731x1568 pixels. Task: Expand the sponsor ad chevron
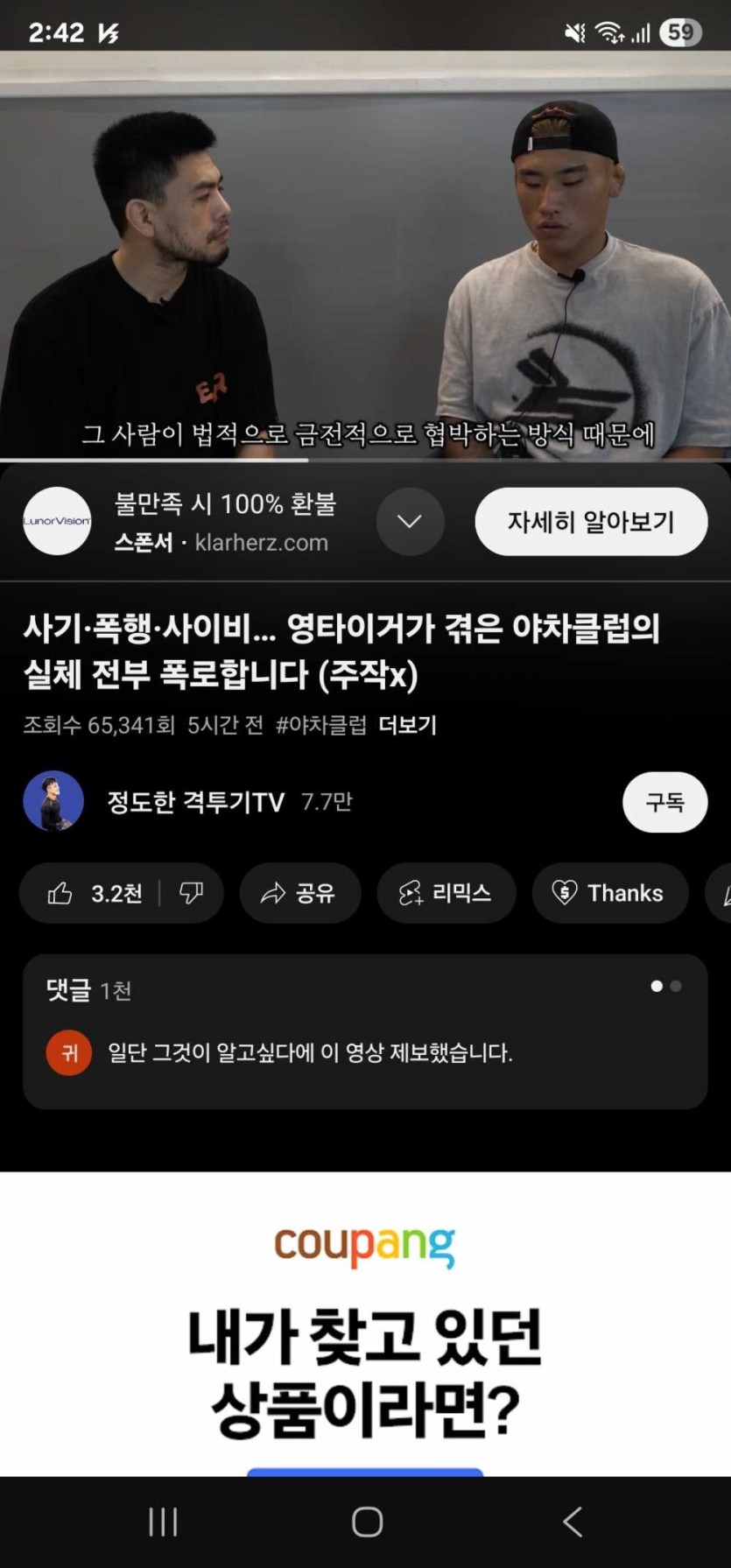pos(410,522)
